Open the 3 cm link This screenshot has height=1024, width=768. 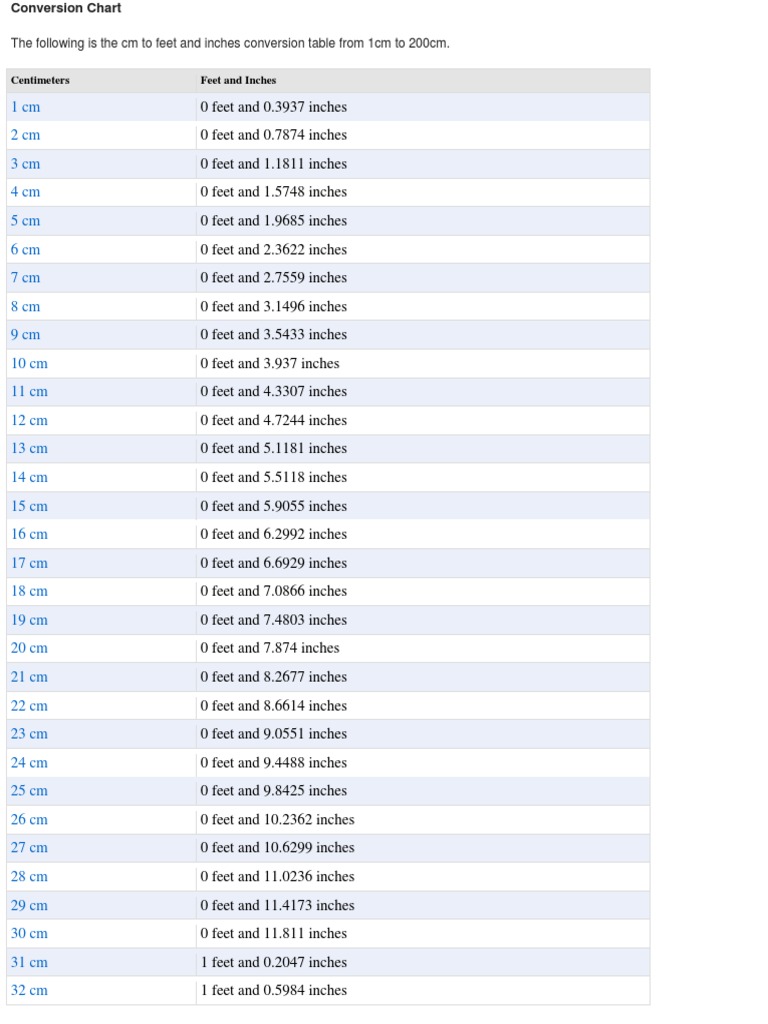pos(25,164)
